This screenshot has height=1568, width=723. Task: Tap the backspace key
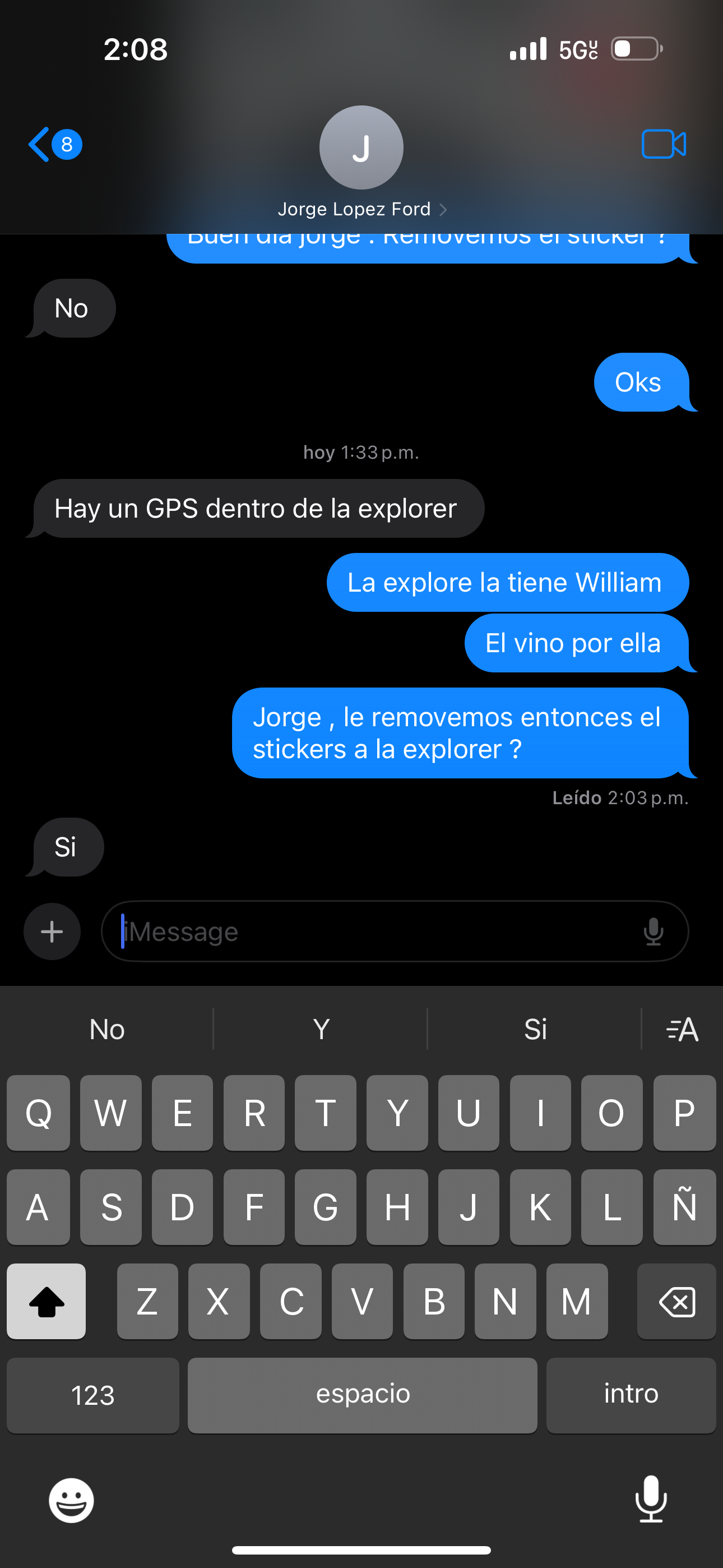[x=676, y=1302]
